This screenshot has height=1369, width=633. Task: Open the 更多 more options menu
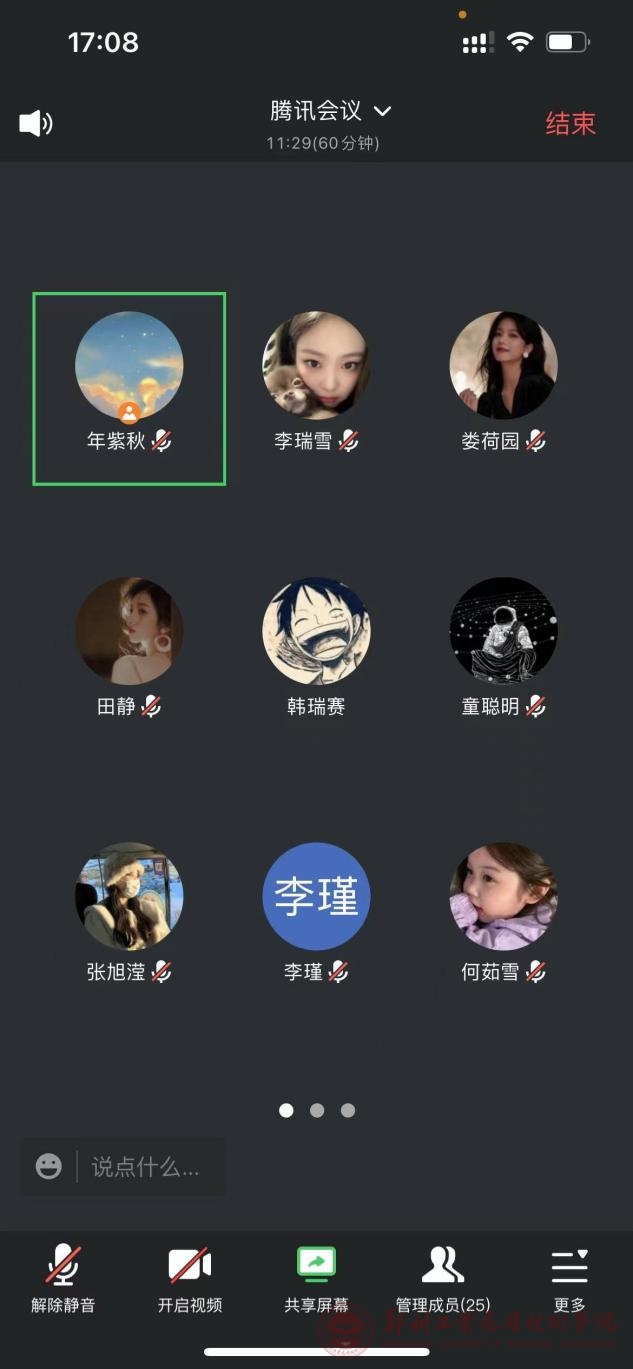tap(570, 1278)
